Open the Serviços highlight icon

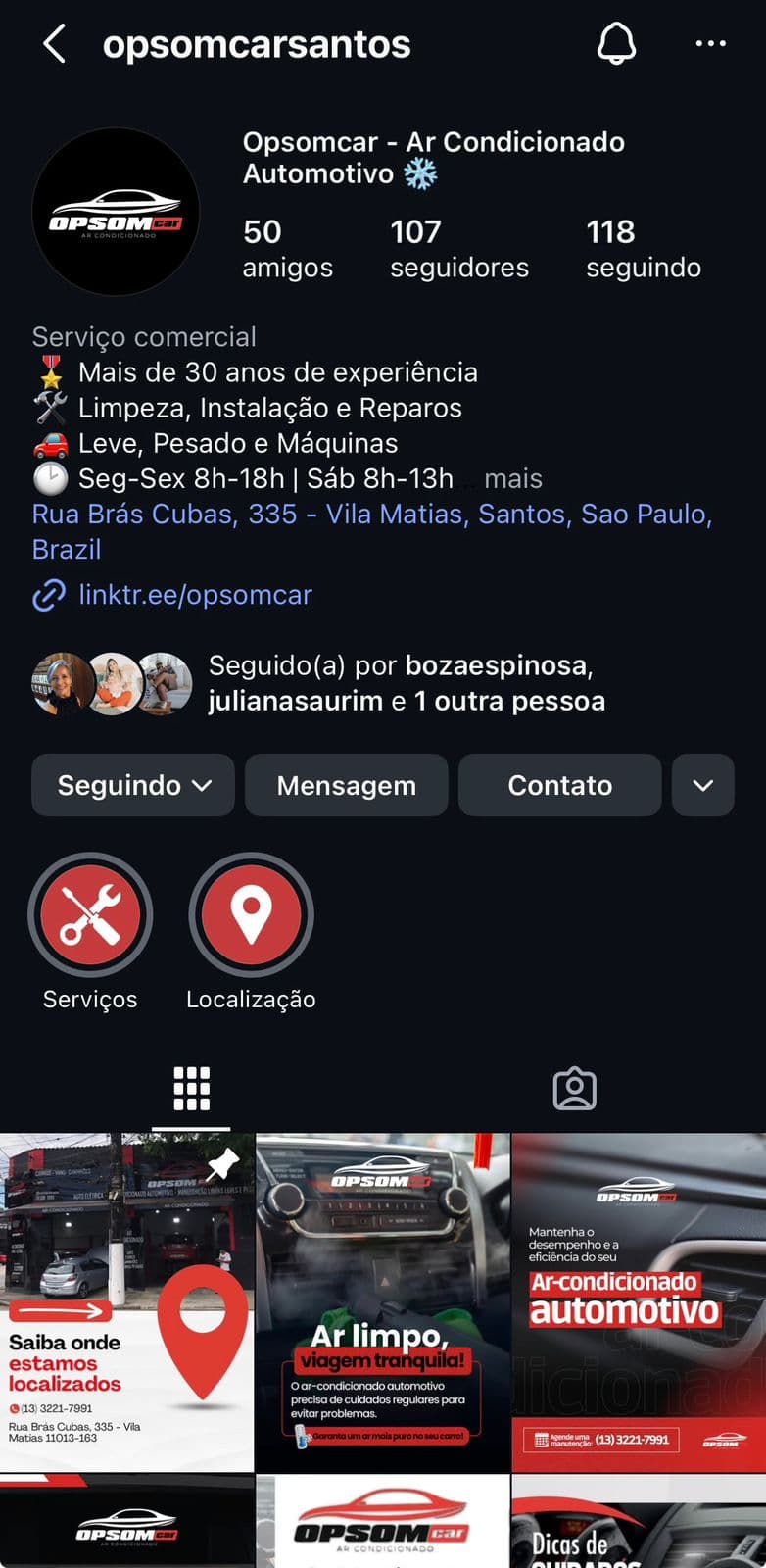[90, 914]
